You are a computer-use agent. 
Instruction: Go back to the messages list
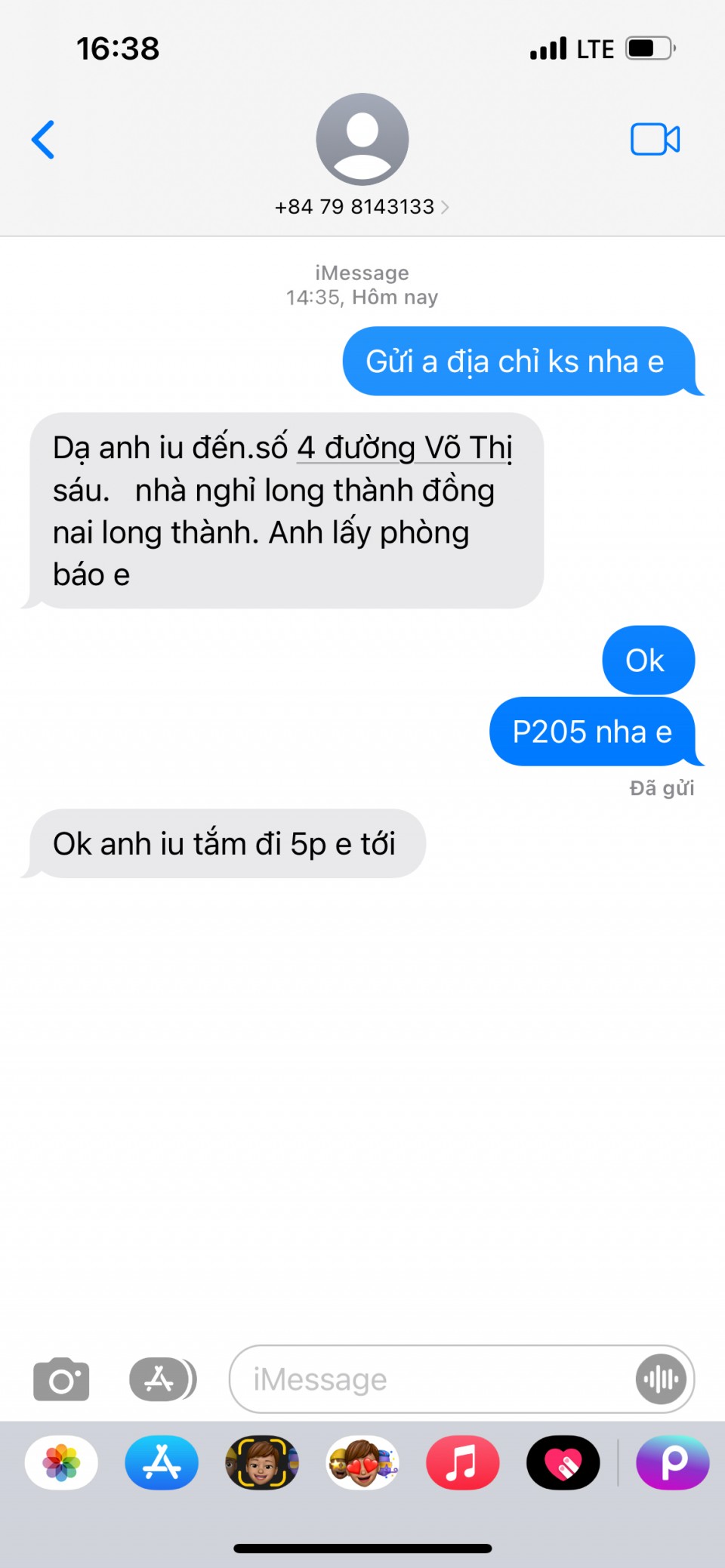(x=43, y=140)
